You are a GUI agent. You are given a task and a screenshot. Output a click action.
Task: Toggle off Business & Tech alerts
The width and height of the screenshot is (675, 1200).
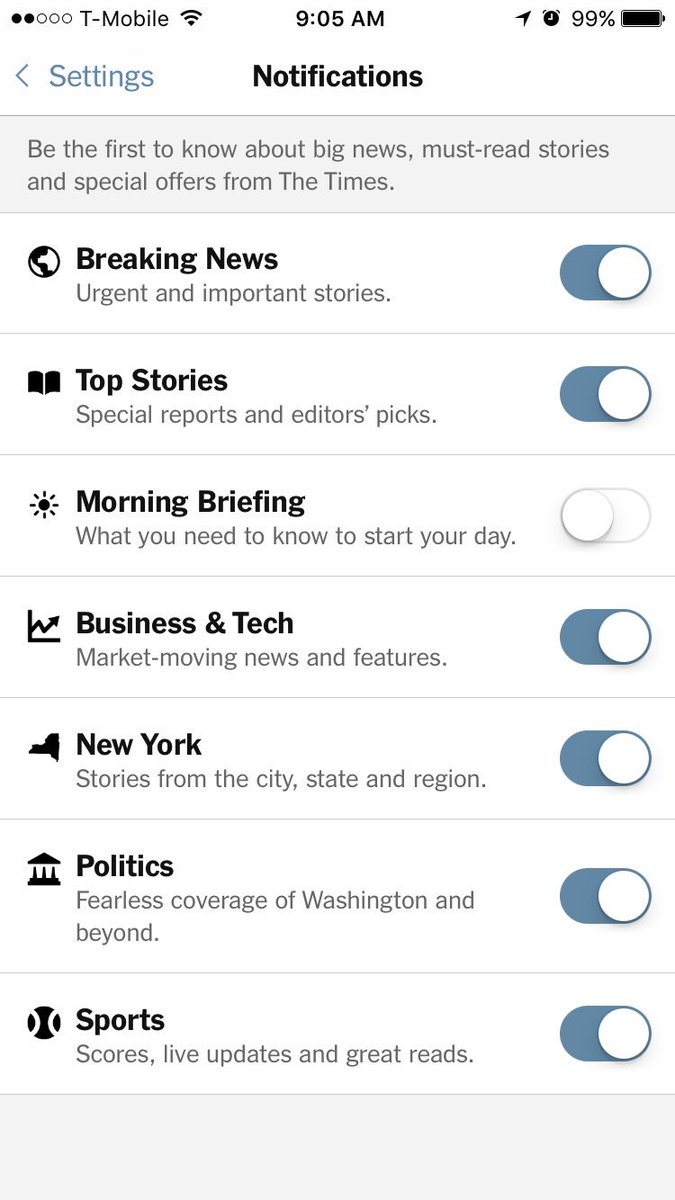[x=605, y=637]
